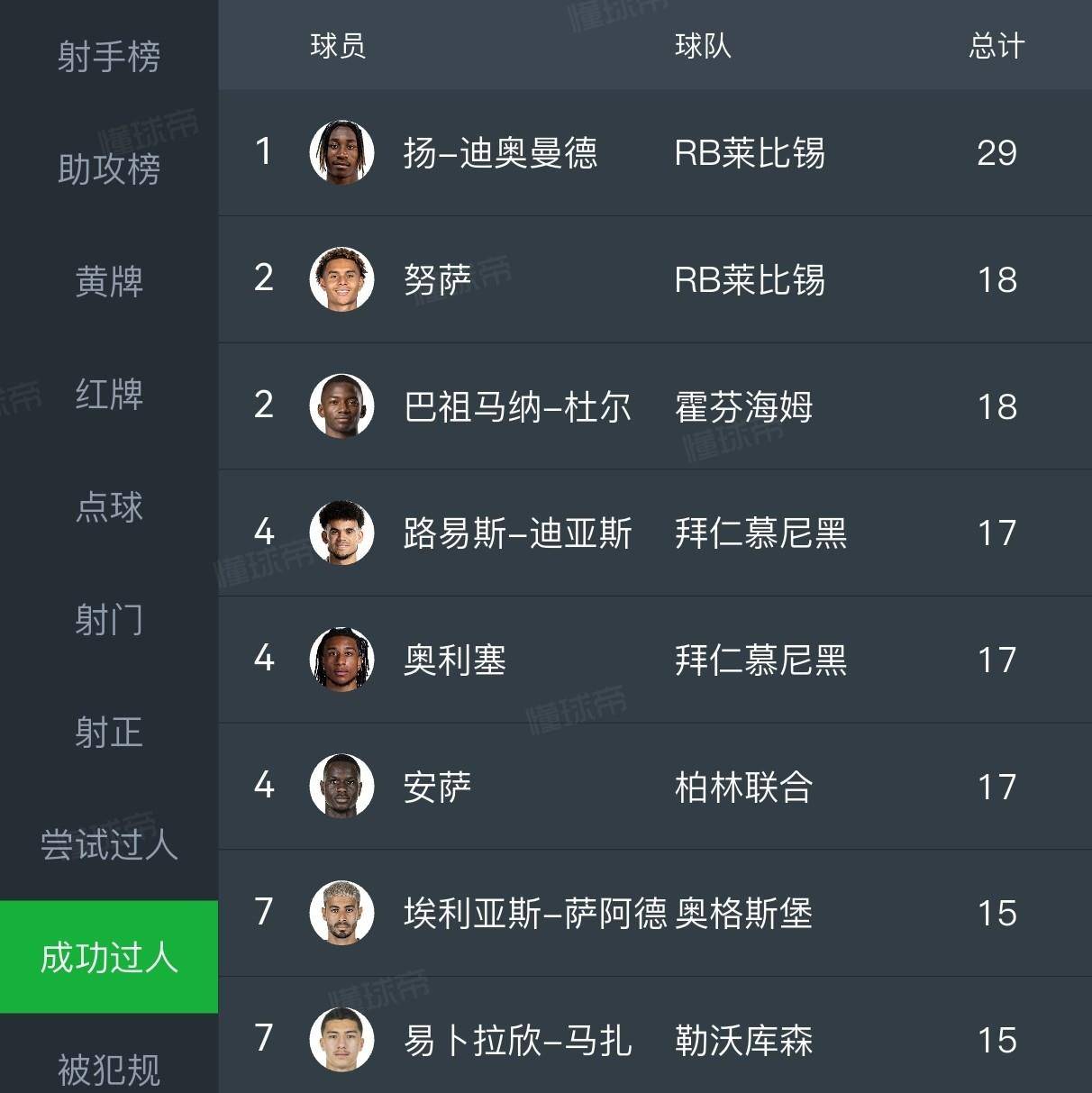
Task: View 巴祖马纳-杜尔 of 霍芬海姆
Action: [516, 407]
